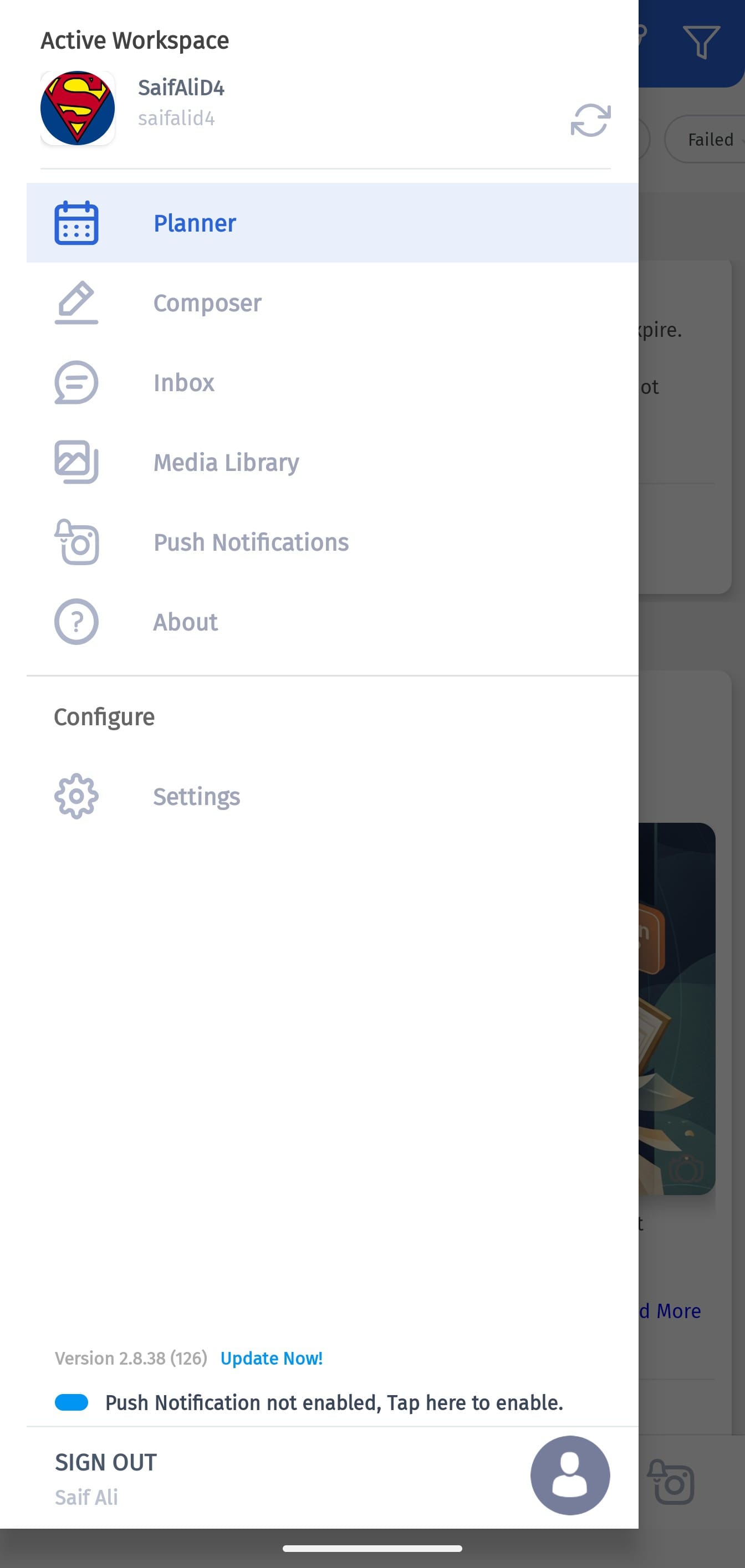Go to the Inbox
Image resolution: width=745 pixels, height=1568 pixels.
coord(183,383)
